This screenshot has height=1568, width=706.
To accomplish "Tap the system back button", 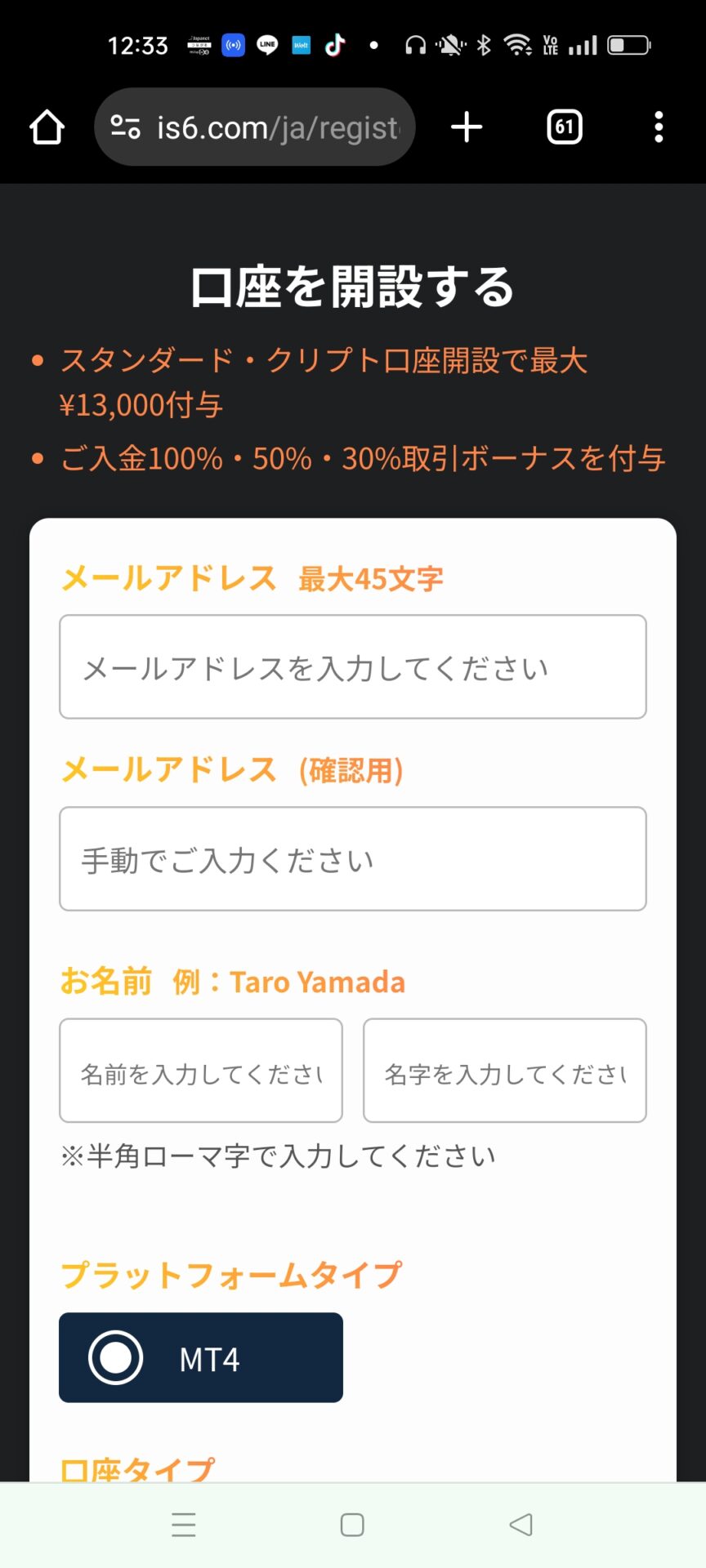I will (x=521, y=1525).
